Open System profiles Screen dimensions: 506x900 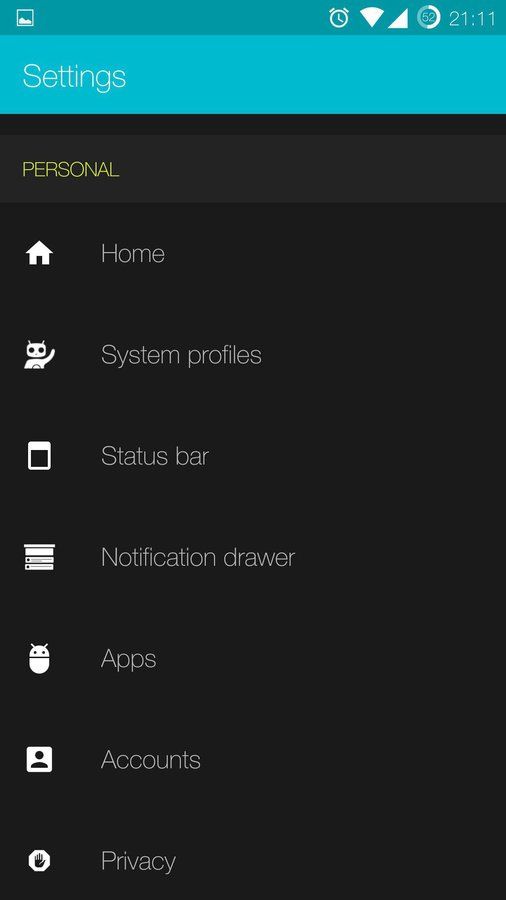[253, 354]
